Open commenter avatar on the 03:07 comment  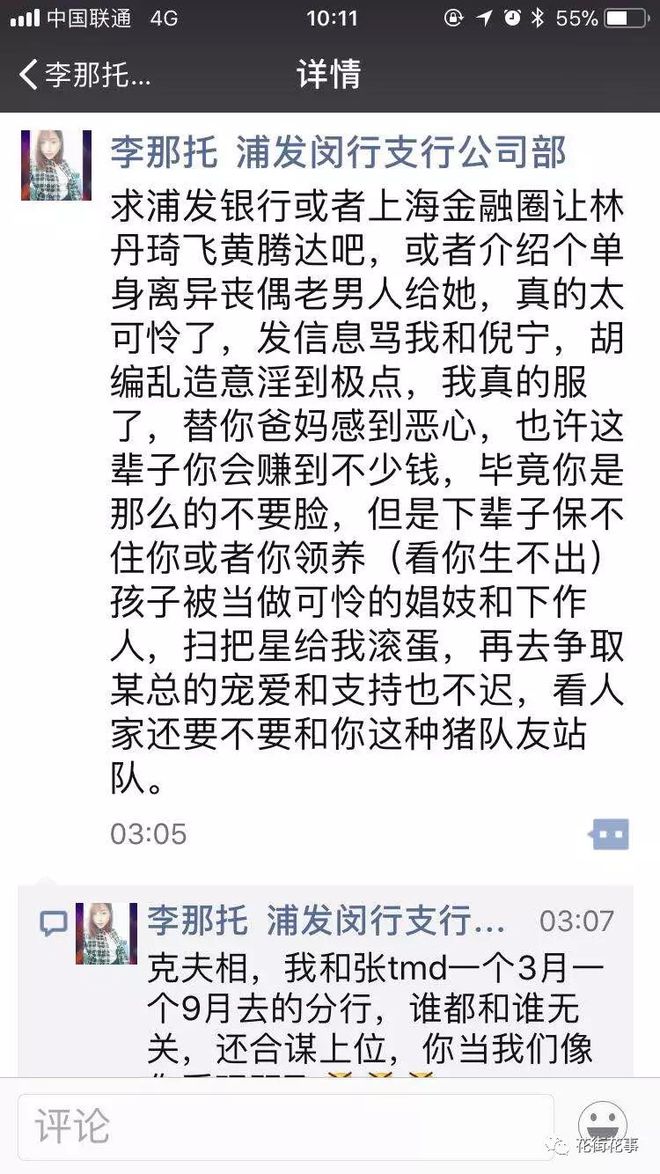point(105,933)
